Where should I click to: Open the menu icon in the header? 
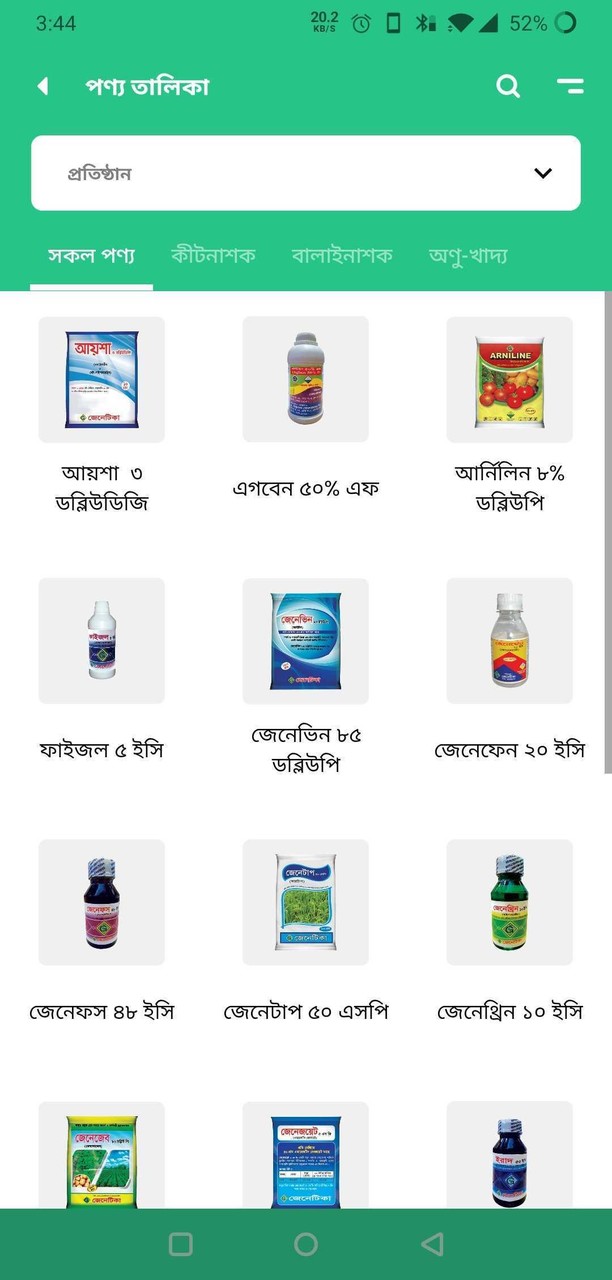570,86
